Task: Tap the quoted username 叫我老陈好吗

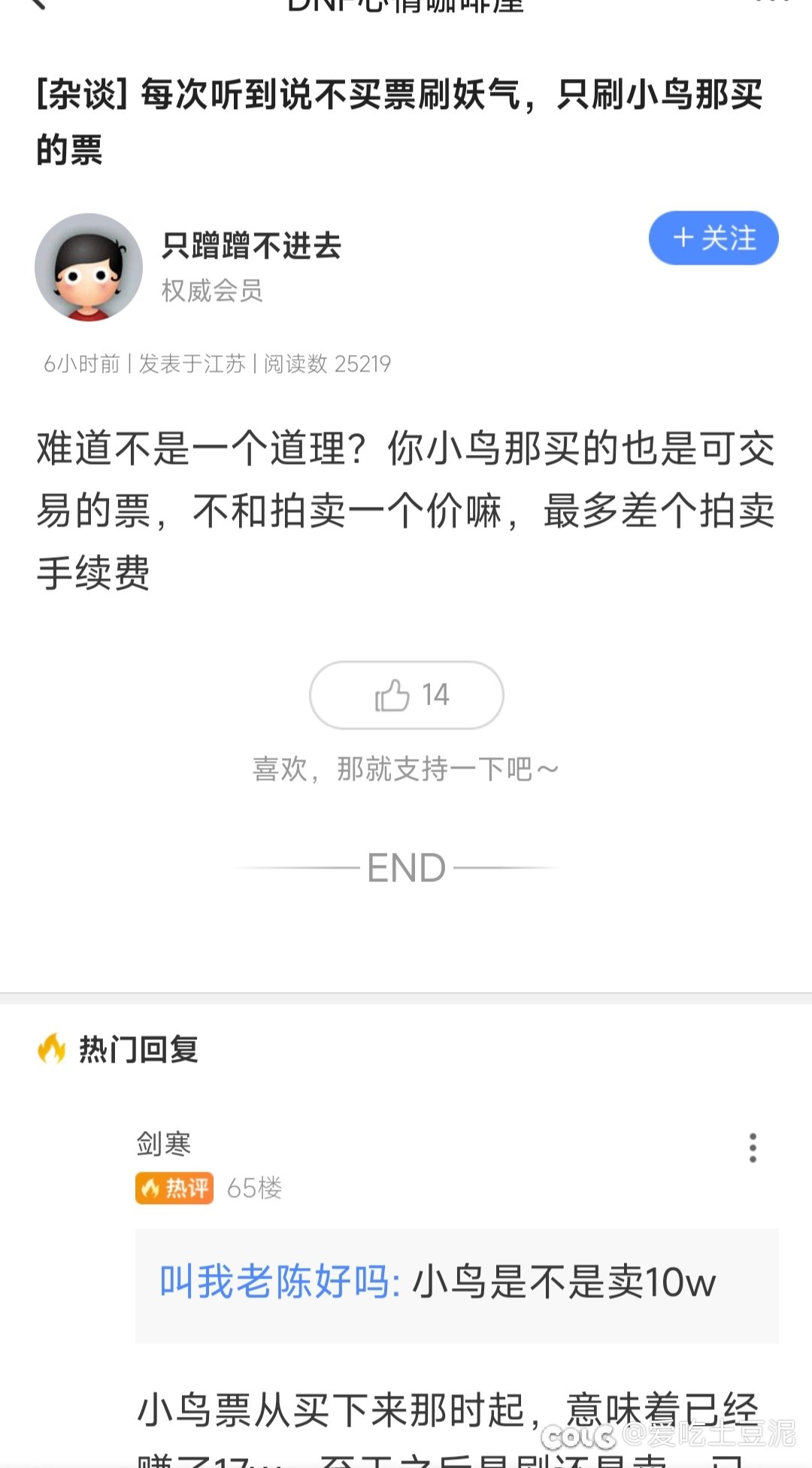Action: (280, 1282)
